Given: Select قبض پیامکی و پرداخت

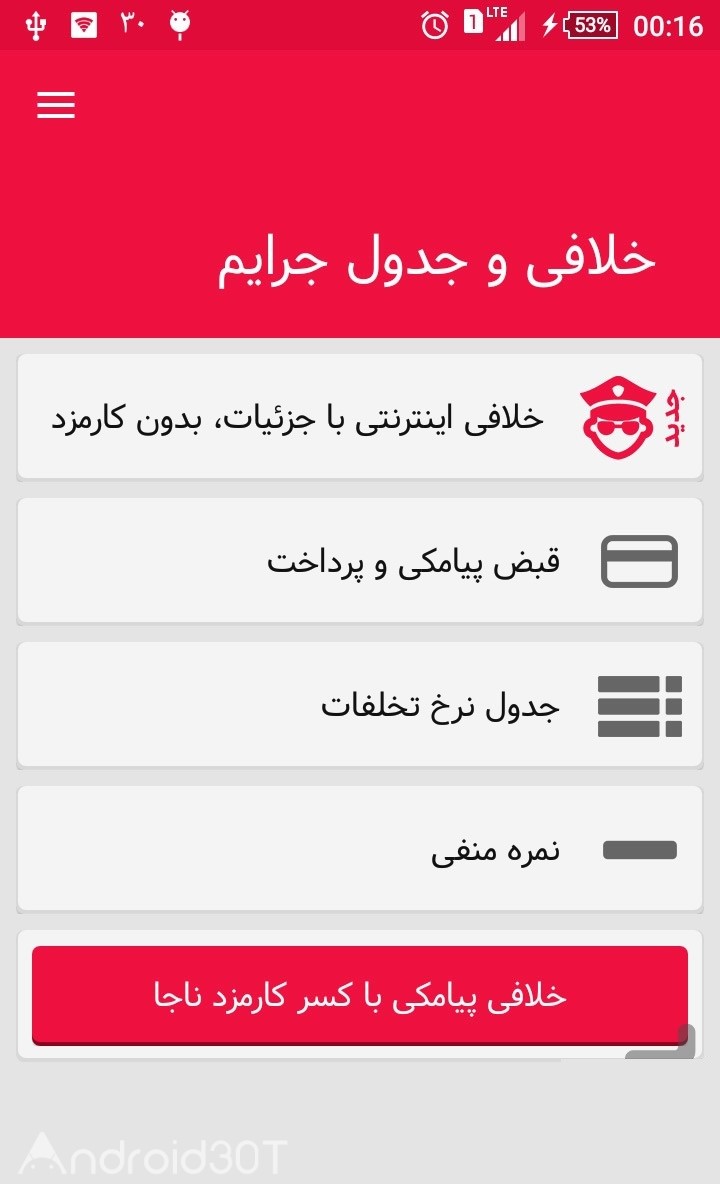Looking at the screenshot, I should click(x=360, y=561).
